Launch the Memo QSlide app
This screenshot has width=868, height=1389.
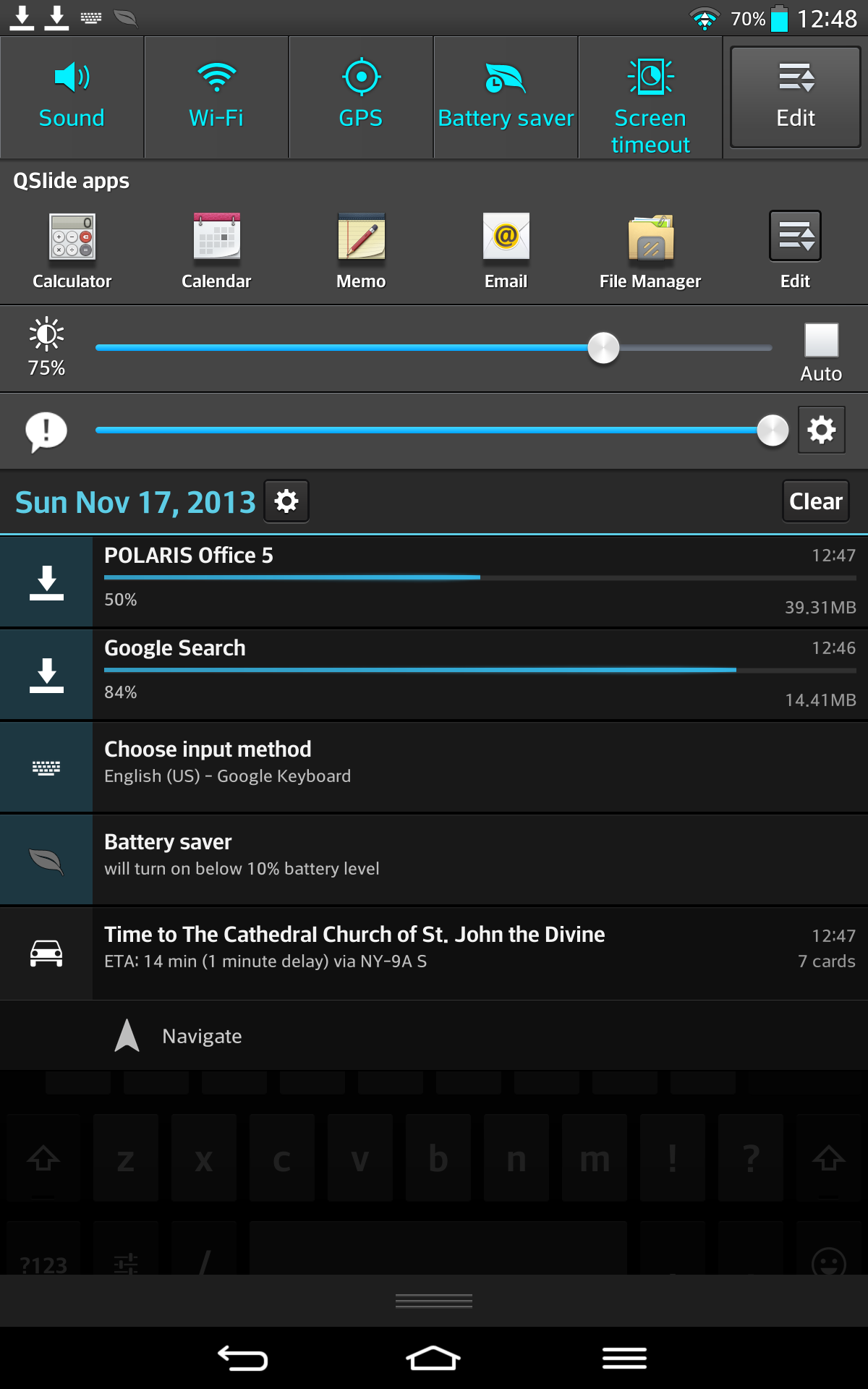(x=361, y=250)
